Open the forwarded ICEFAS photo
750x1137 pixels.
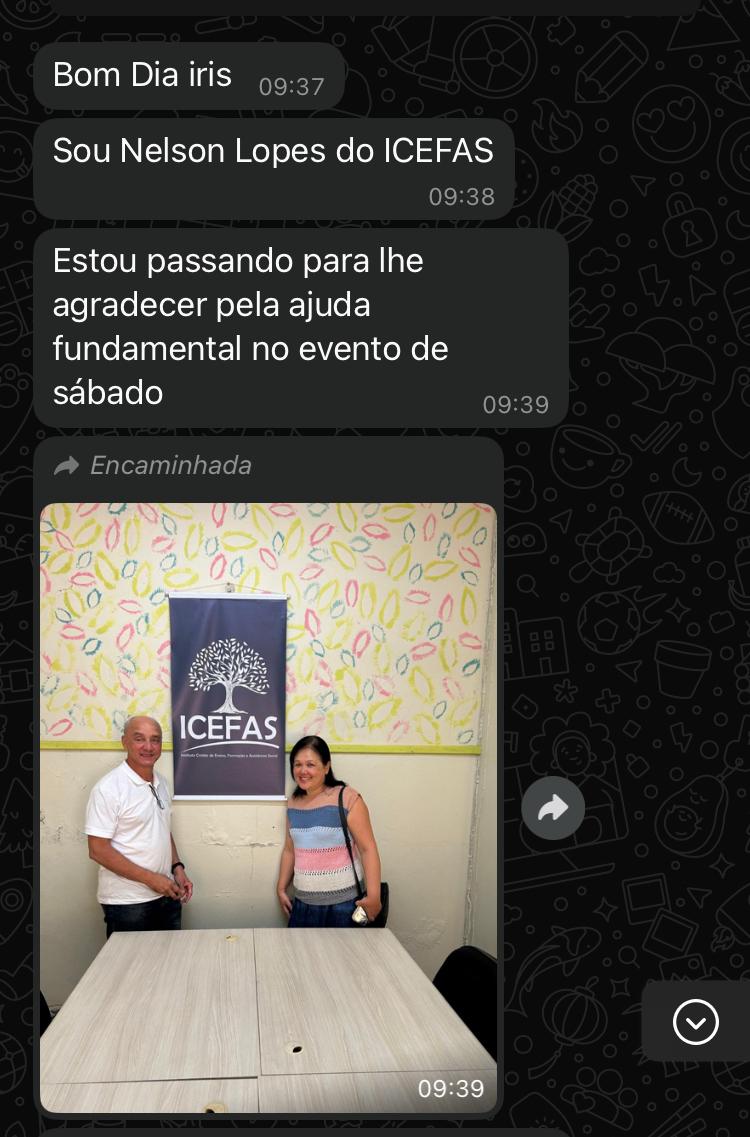pyautogui.click(x=268, y=805)
